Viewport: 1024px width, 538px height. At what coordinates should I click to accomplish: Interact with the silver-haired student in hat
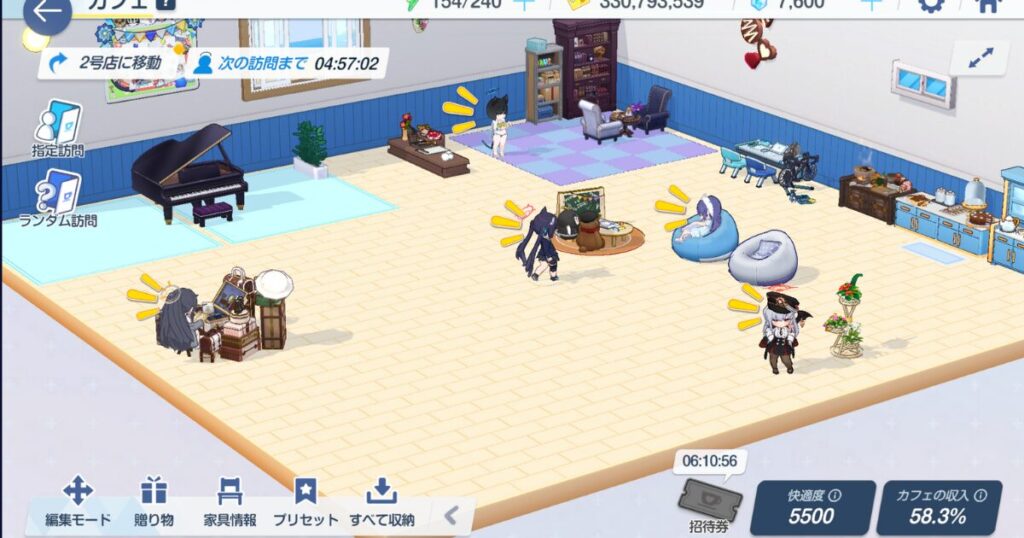(x=777, y=337)
